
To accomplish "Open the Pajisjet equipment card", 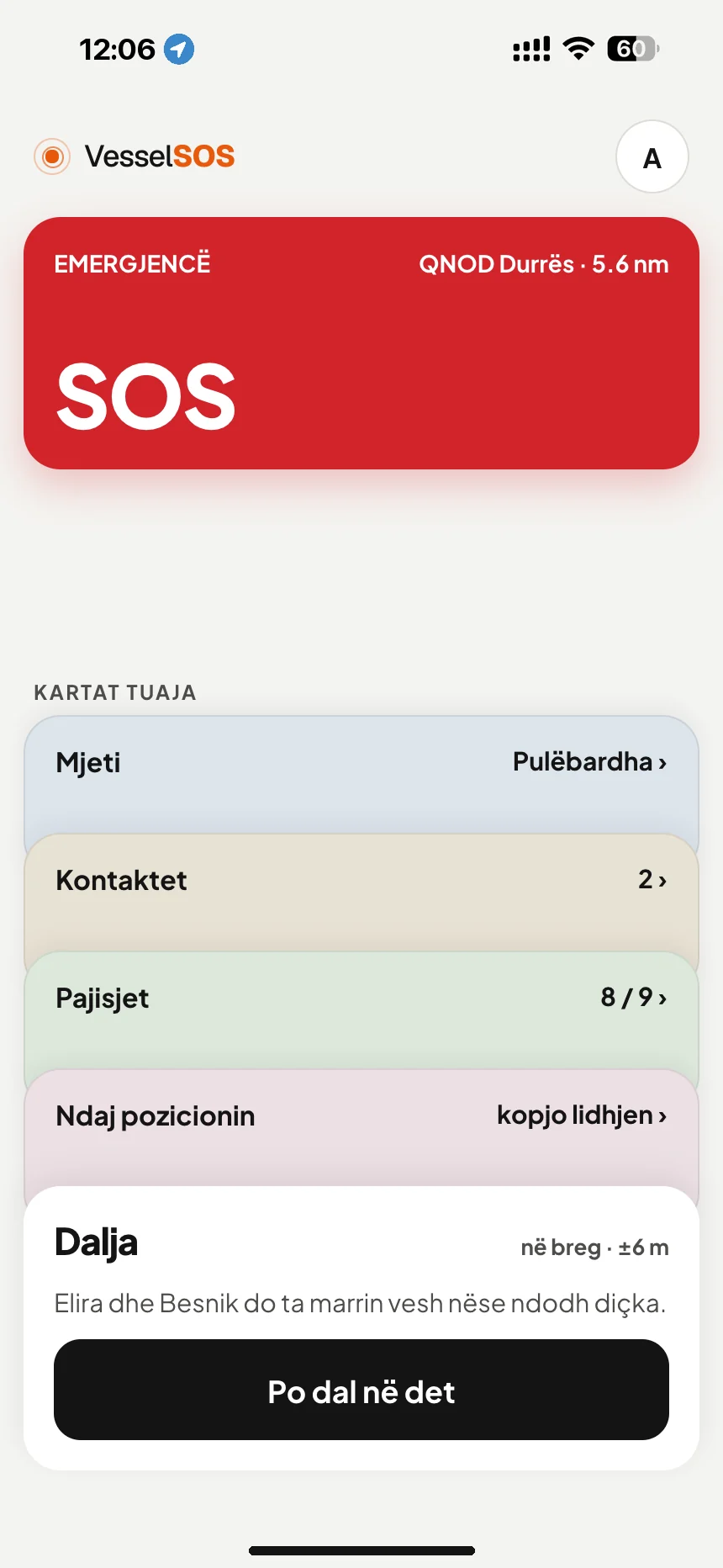I will tap(361, 1010).
